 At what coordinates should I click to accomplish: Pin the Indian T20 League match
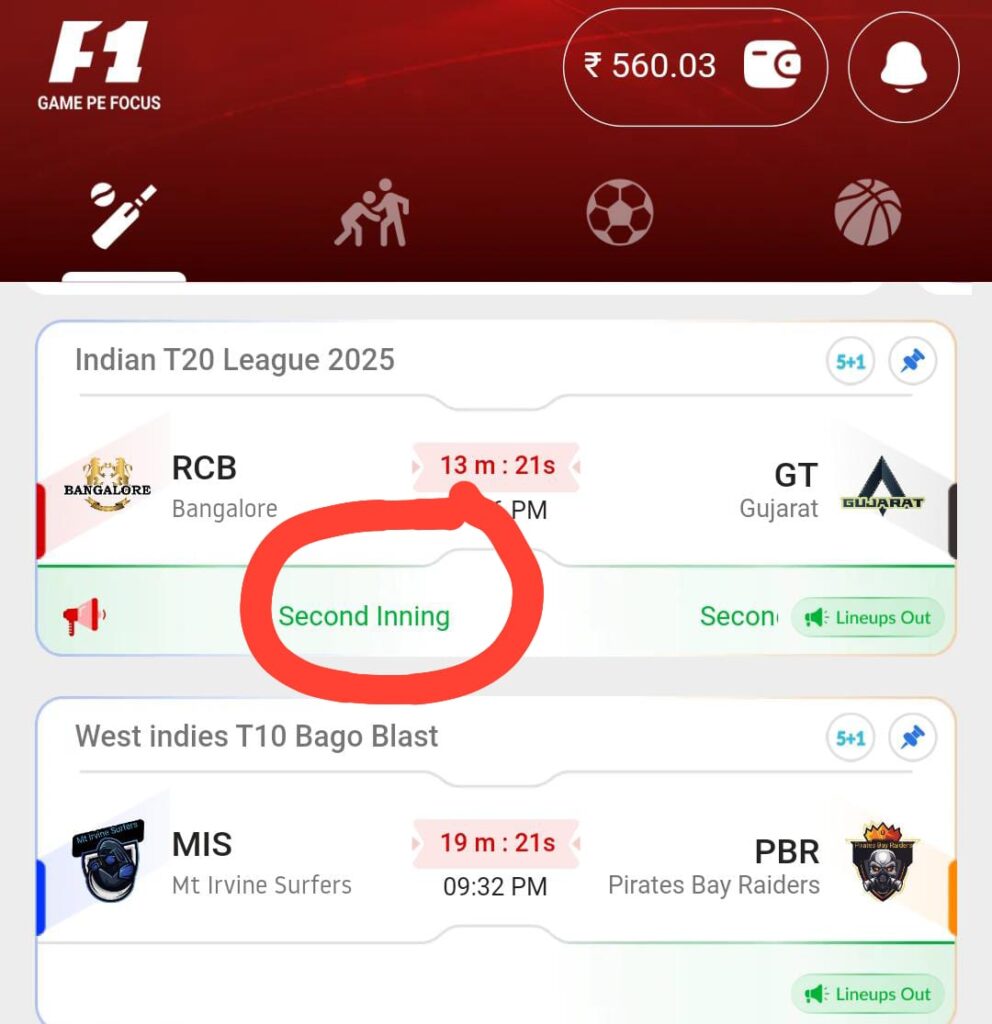(912, 362)
